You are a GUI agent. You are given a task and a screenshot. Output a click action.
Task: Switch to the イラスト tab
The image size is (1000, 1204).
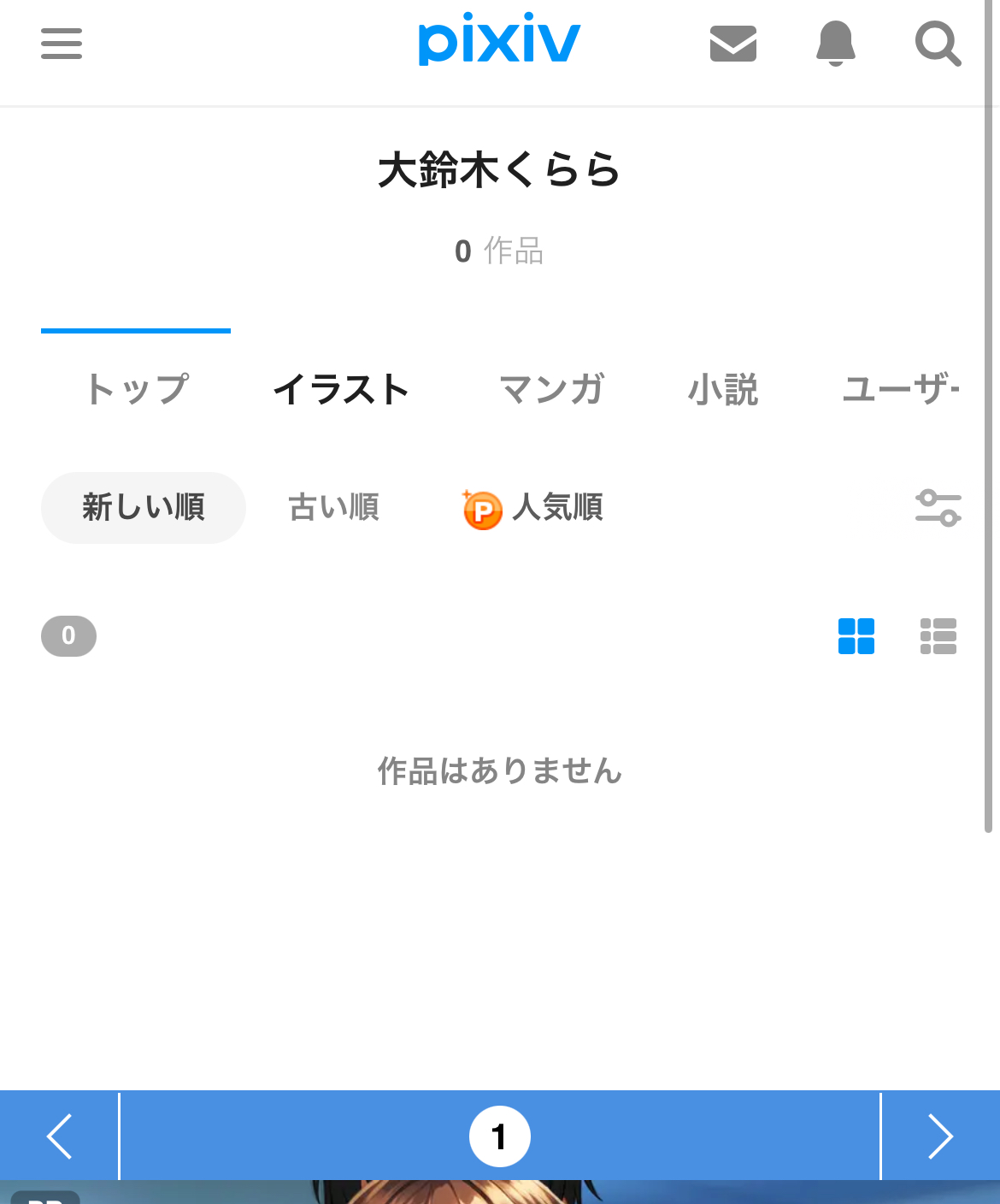[x=341, y=389]
